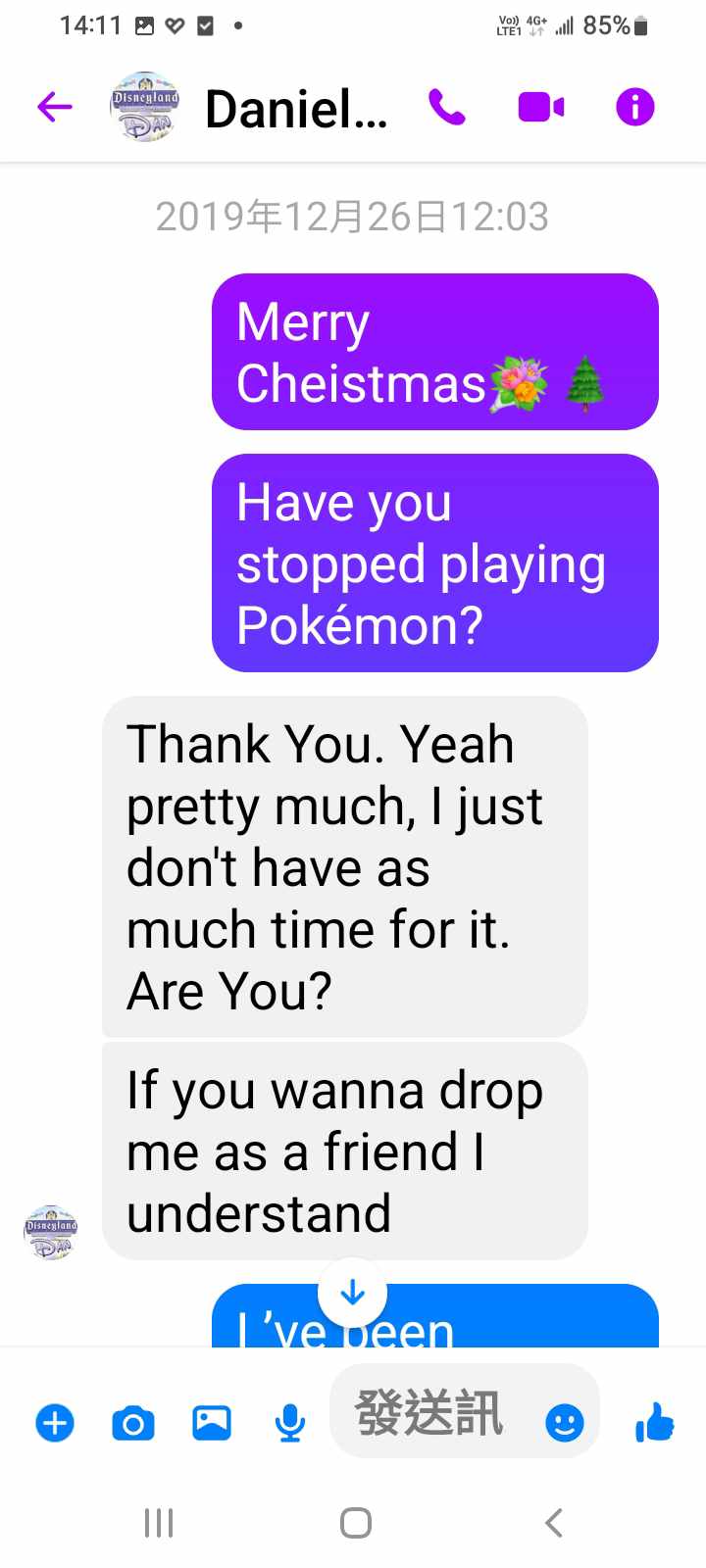Go to the home screen

[x=355, y=1523]
